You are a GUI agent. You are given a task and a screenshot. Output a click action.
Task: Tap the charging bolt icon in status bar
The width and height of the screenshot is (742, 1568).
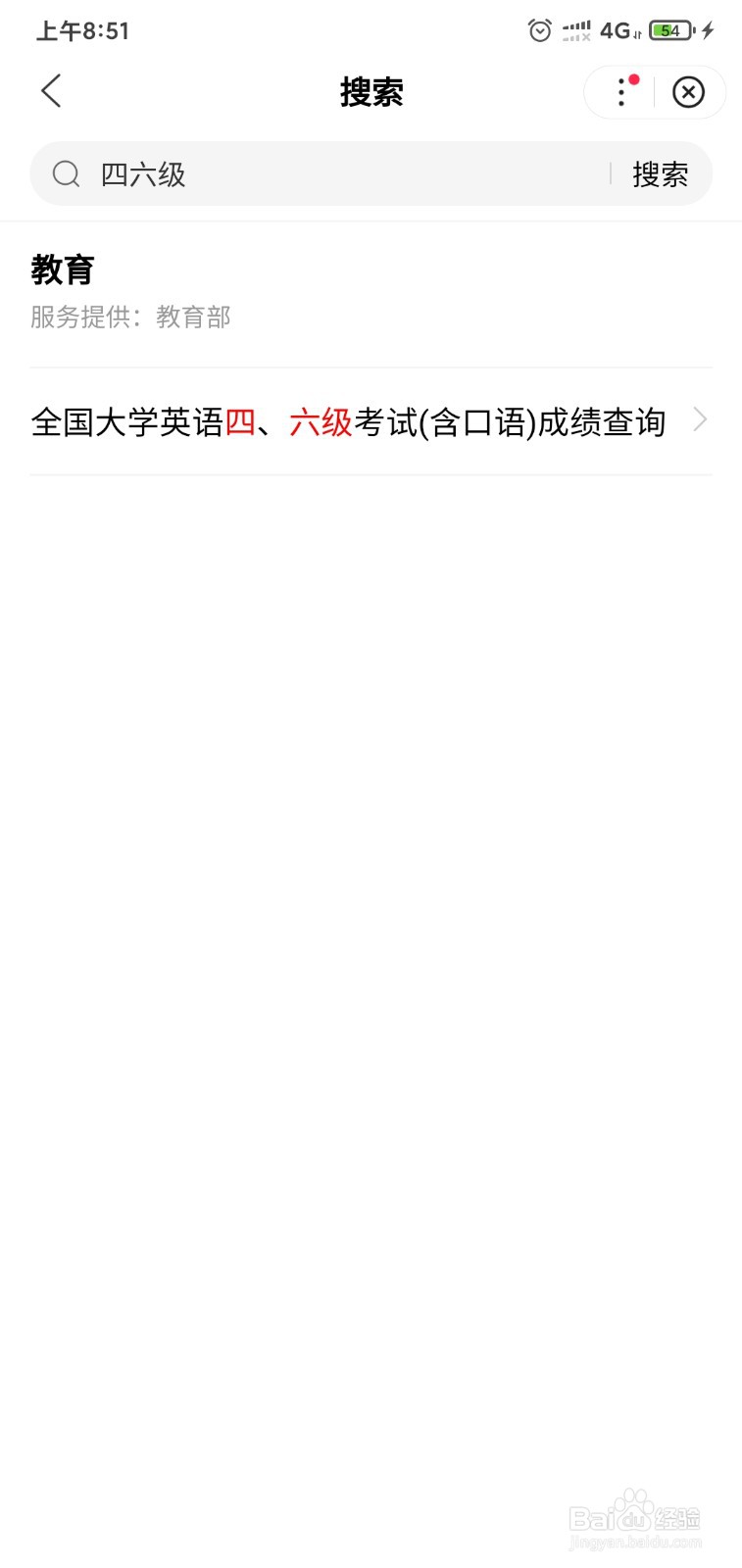tap(708, 30)
